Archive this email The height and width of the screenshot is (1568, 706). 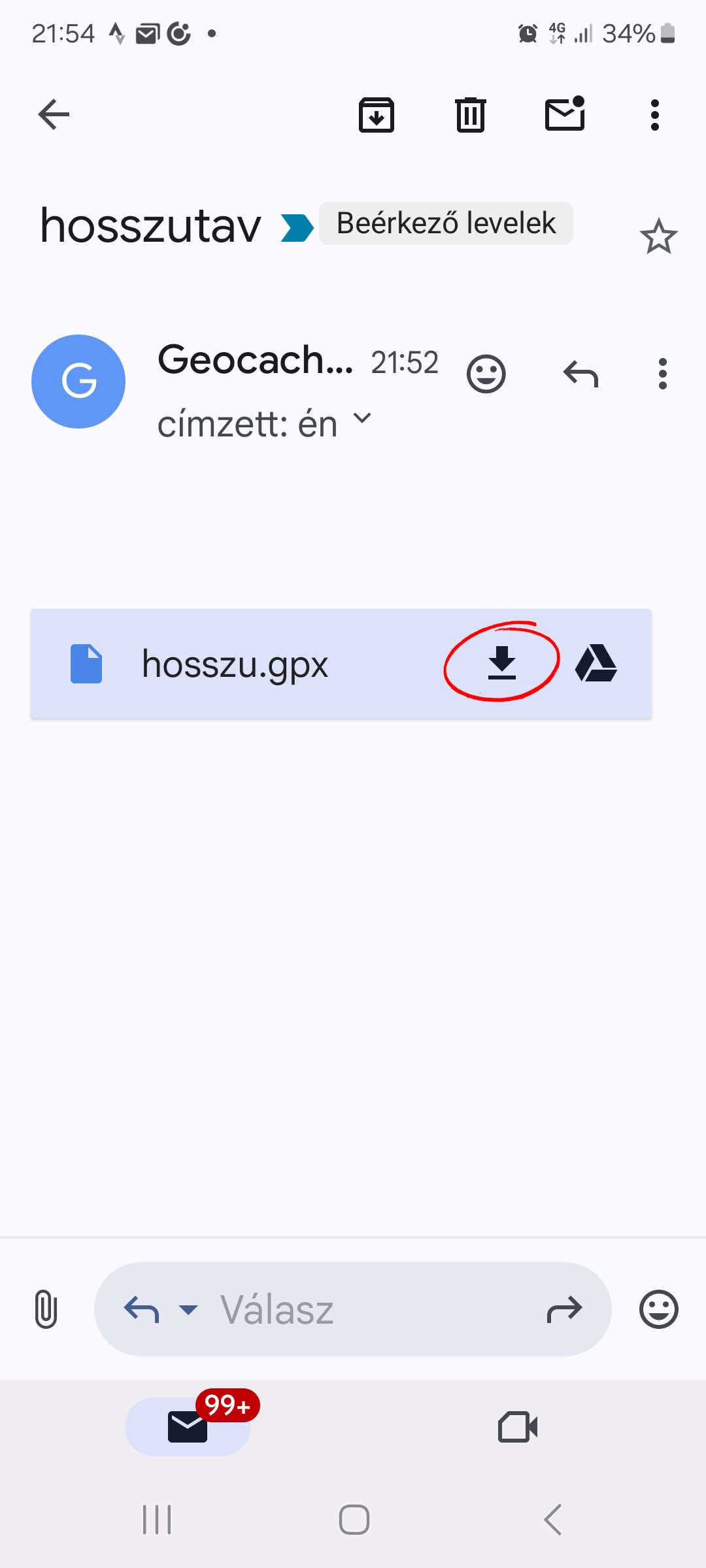click(x=377, y=115)
